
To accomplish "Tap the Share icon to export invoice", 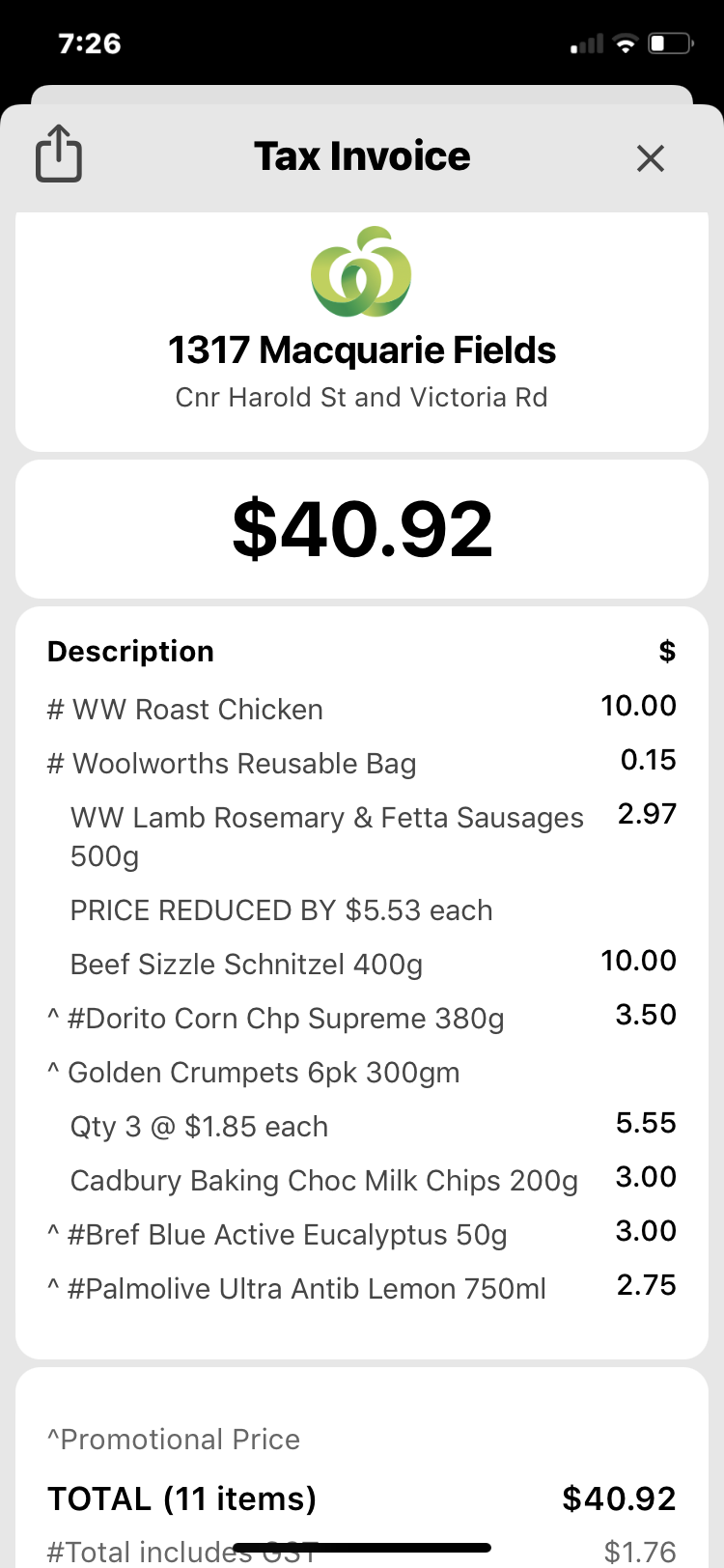I will 59,154.
